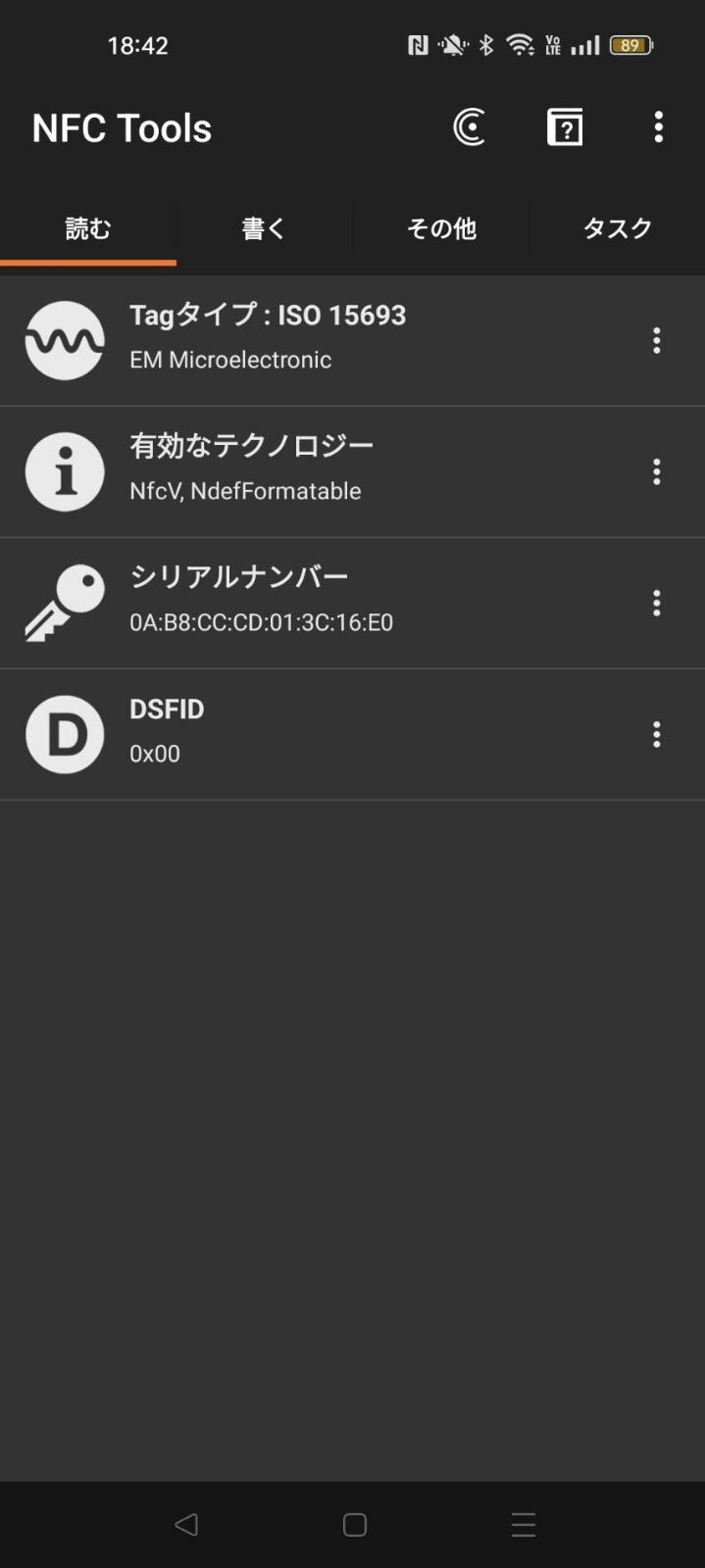Open more options for Tagタイプ row
Image resolution: width=705 pixels, height=1568 pixels.
[x=657, y=340]
